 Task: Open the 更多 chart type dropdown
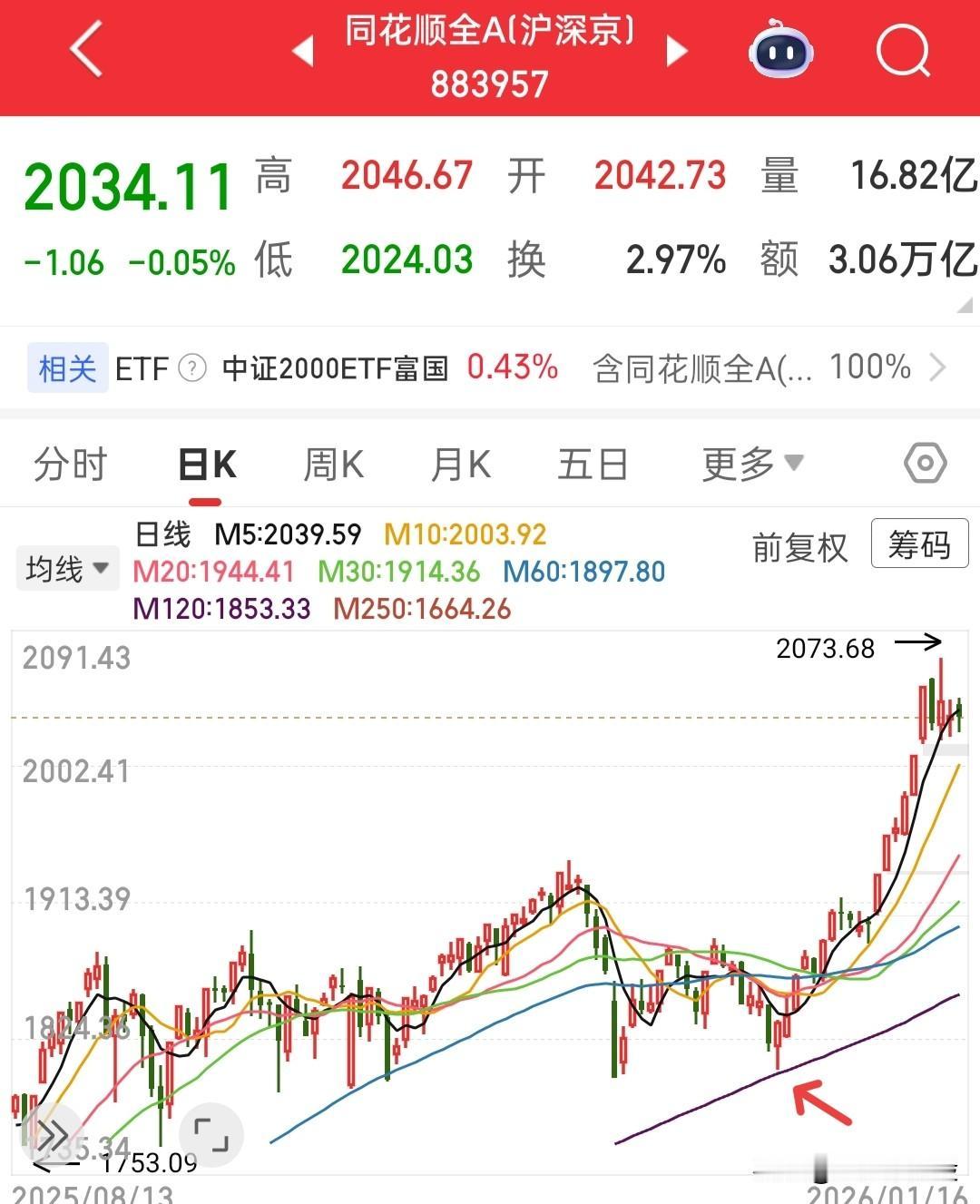[751, 463]
